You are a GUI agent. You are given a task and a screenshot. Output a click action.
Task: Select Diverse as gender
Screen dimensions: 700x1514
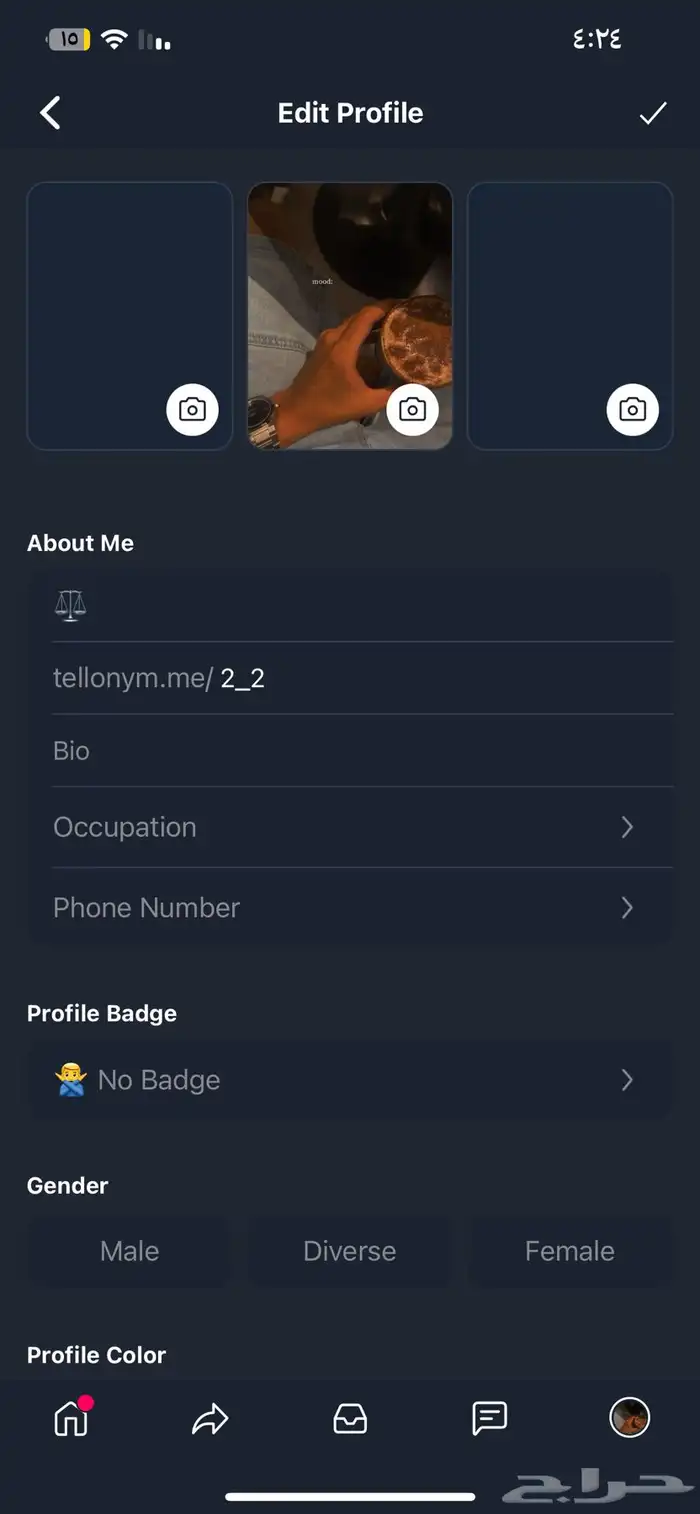tap(350, 1251)
